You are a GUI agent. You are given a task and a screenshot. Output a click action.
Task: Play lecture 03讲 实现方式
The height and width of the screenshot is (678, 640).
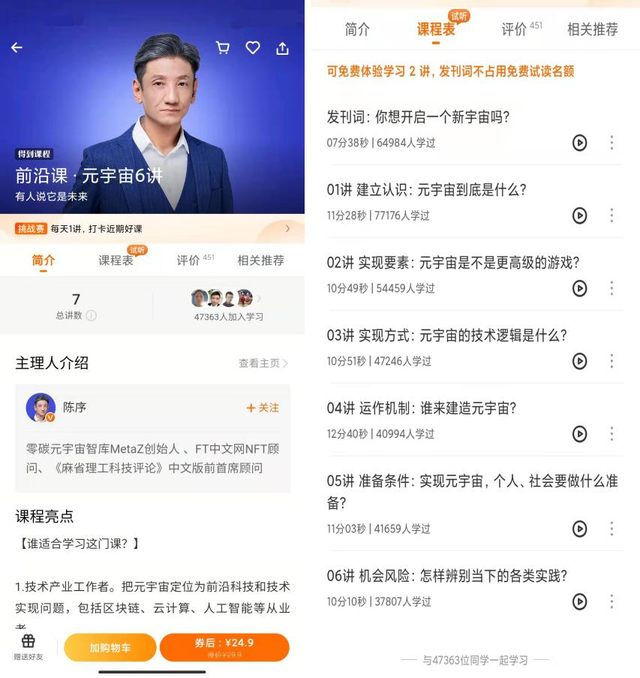pos(580,361)
